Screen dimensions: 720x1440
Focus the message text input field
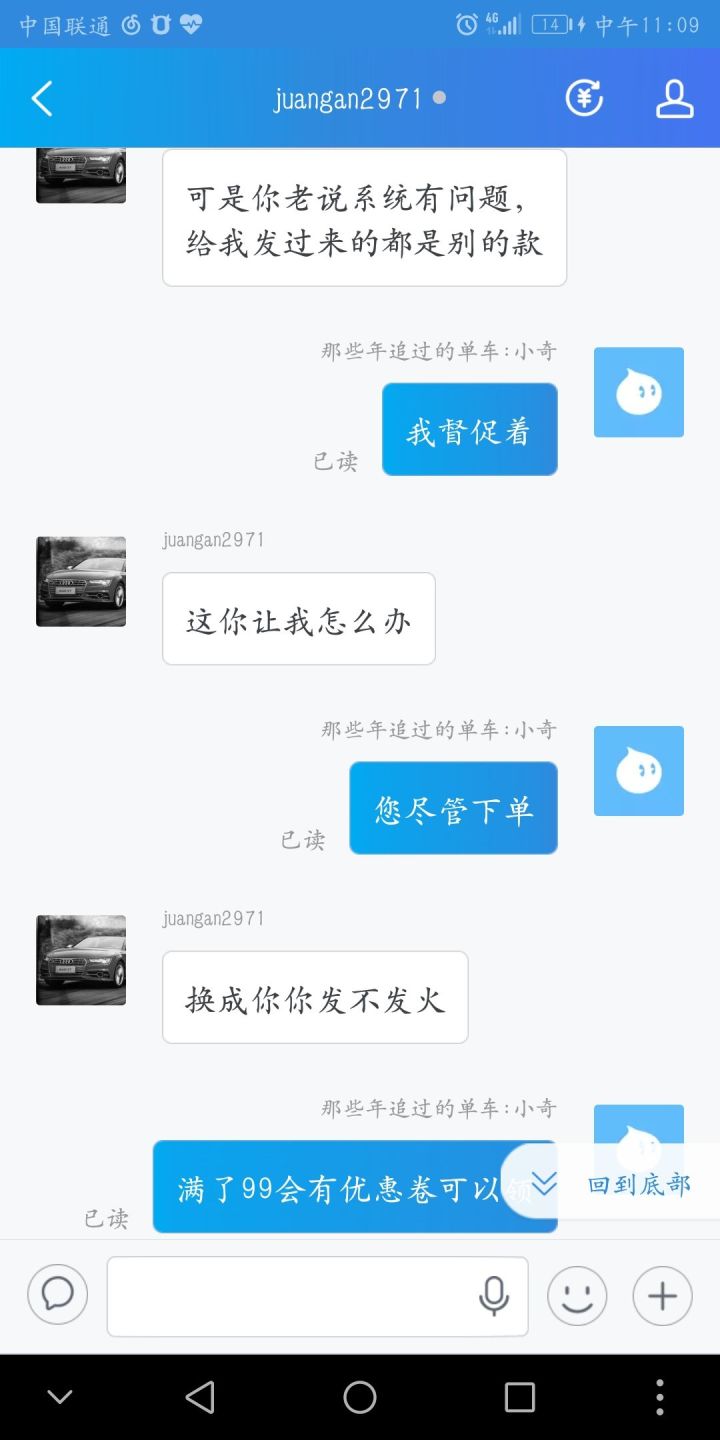290,1296
